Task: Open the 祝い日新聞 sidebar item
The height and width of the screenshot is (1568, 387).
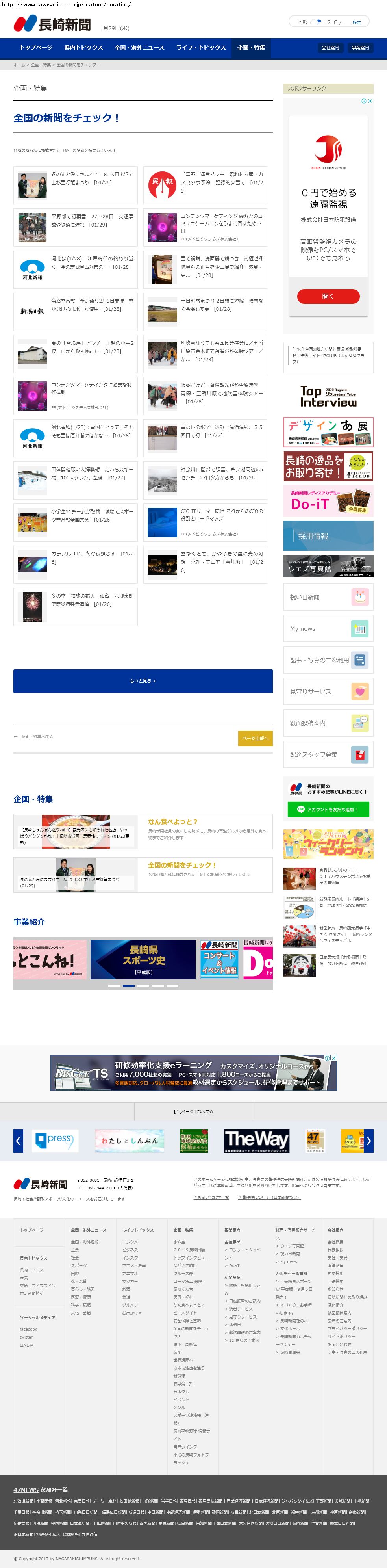Action: [x=328, y=596]
